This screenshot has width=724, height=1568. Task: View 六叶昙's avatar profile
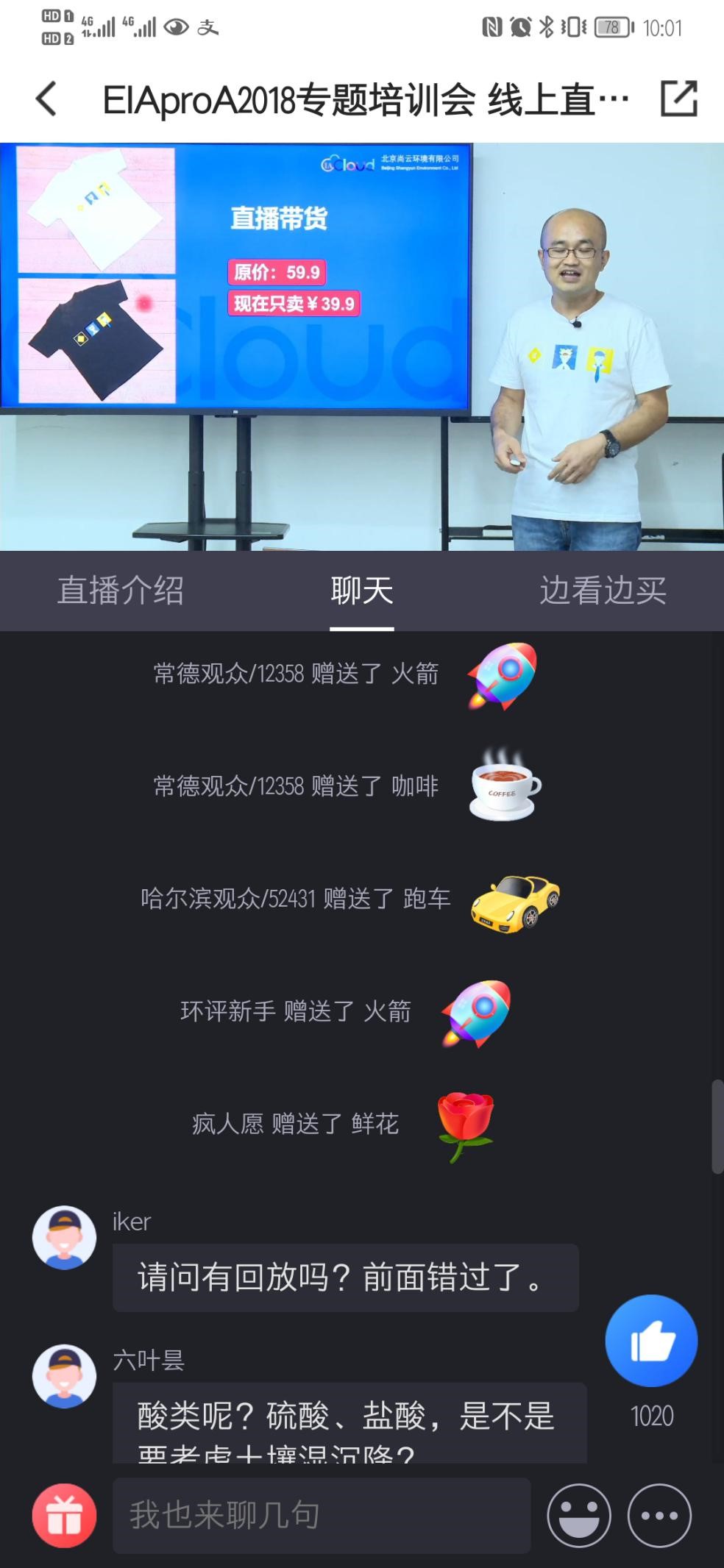click(65, 1377)
